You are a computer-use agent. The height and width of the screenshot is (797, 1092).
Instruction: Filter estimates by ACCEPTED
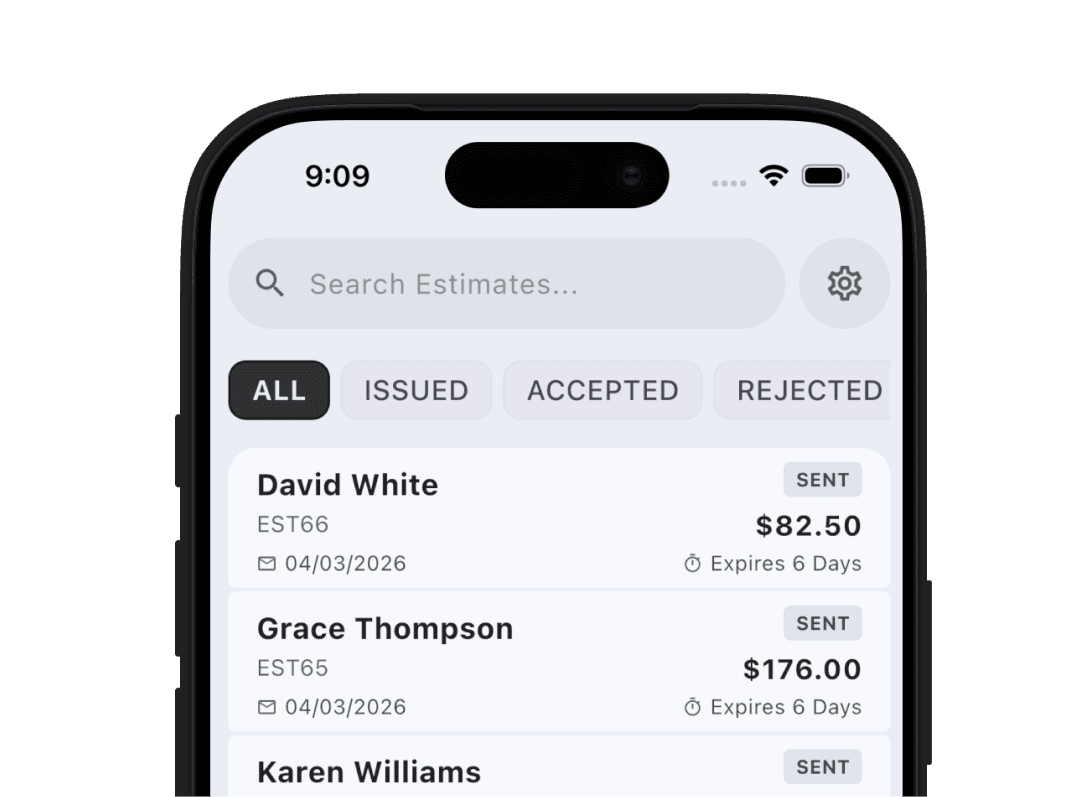coord(602,390)
